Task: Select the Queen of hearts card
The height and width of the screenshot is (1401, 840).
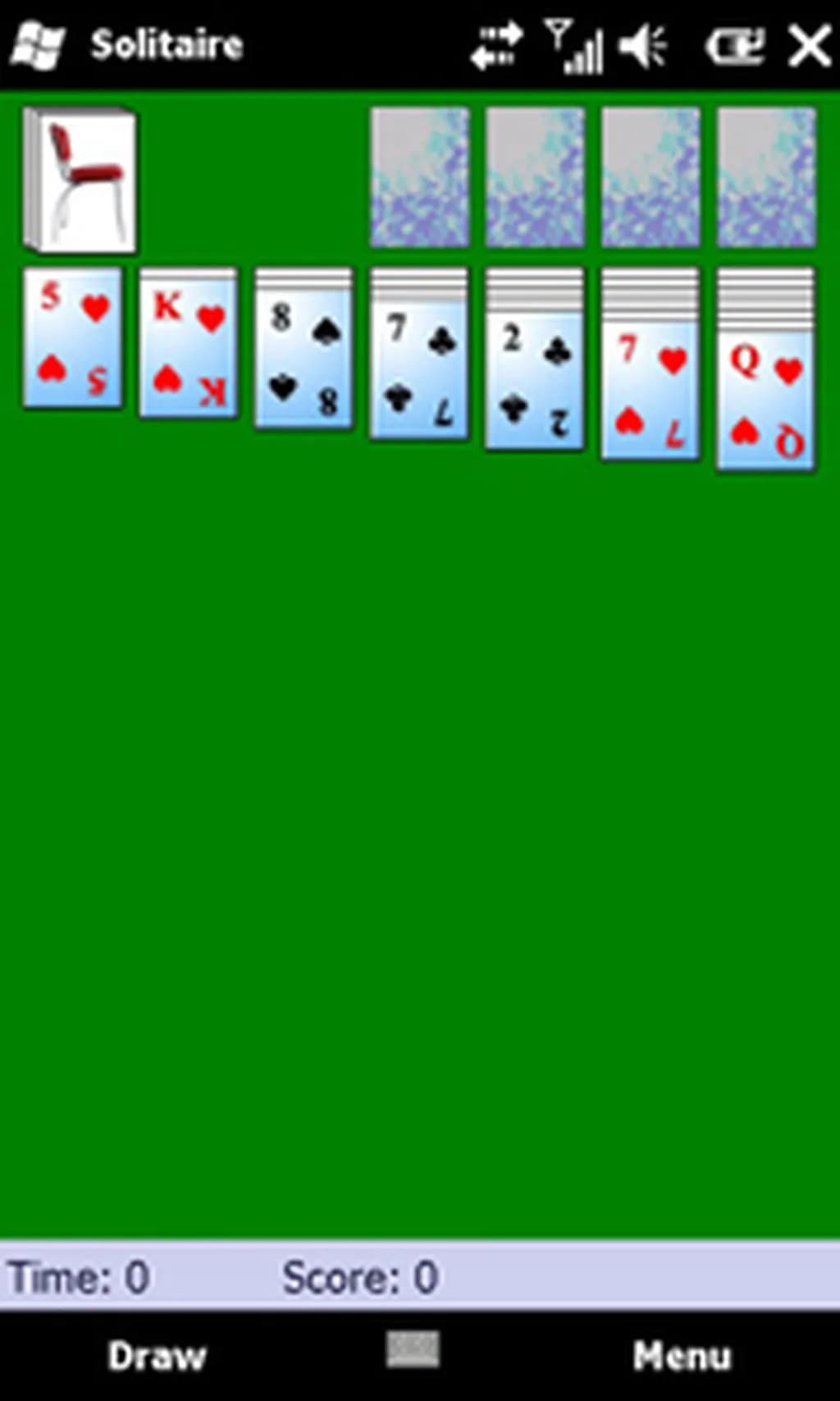Action: click(766, 402)
